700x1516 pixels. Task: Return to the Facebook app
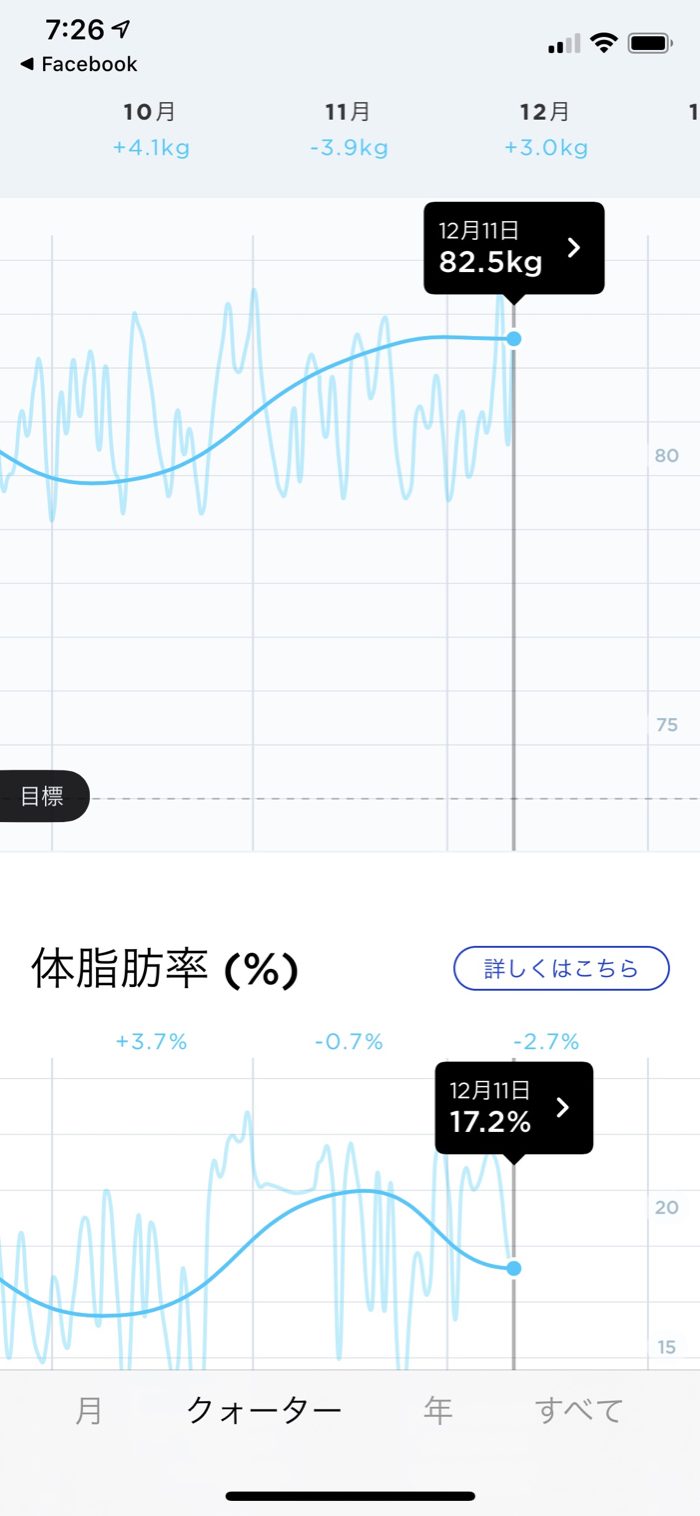coord(78,64)
